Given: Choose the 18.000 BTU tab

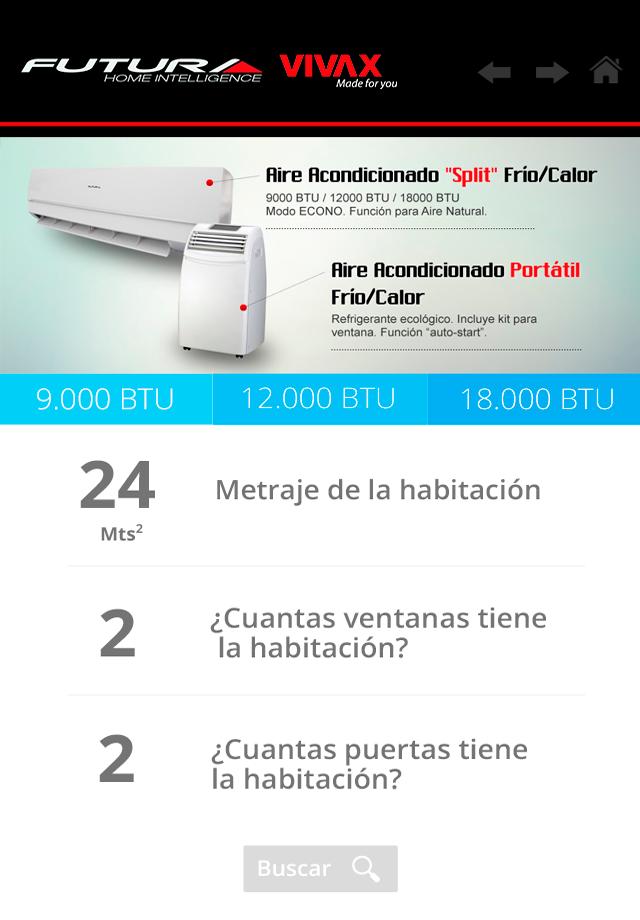Looking at the screenshot, I should pyautogui.click(x=534, y=399).
